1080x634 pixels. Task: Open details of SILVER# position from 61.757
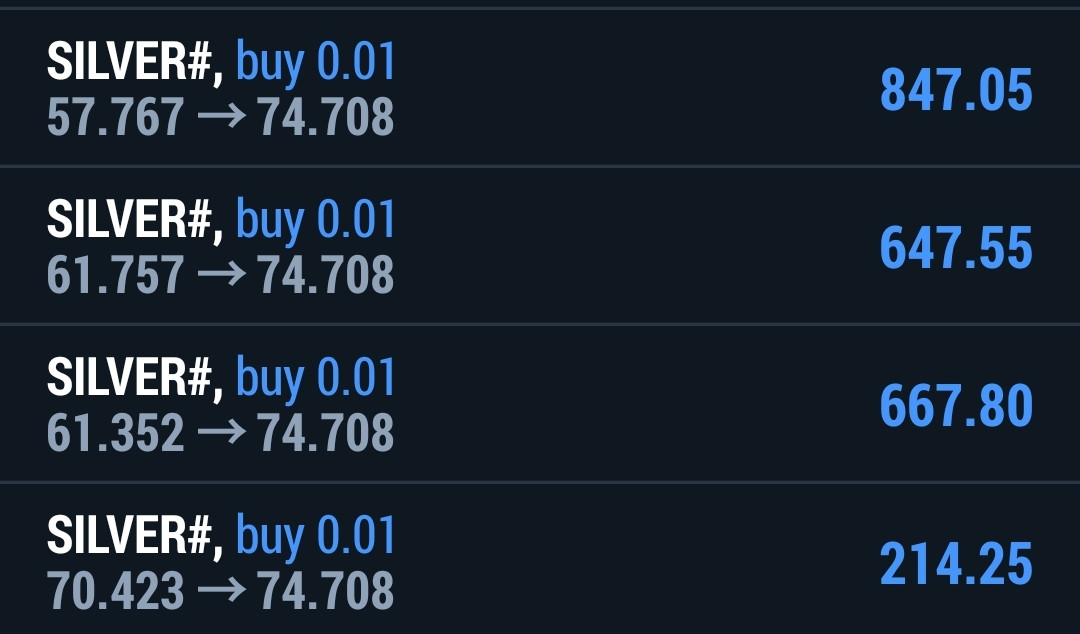540,247
